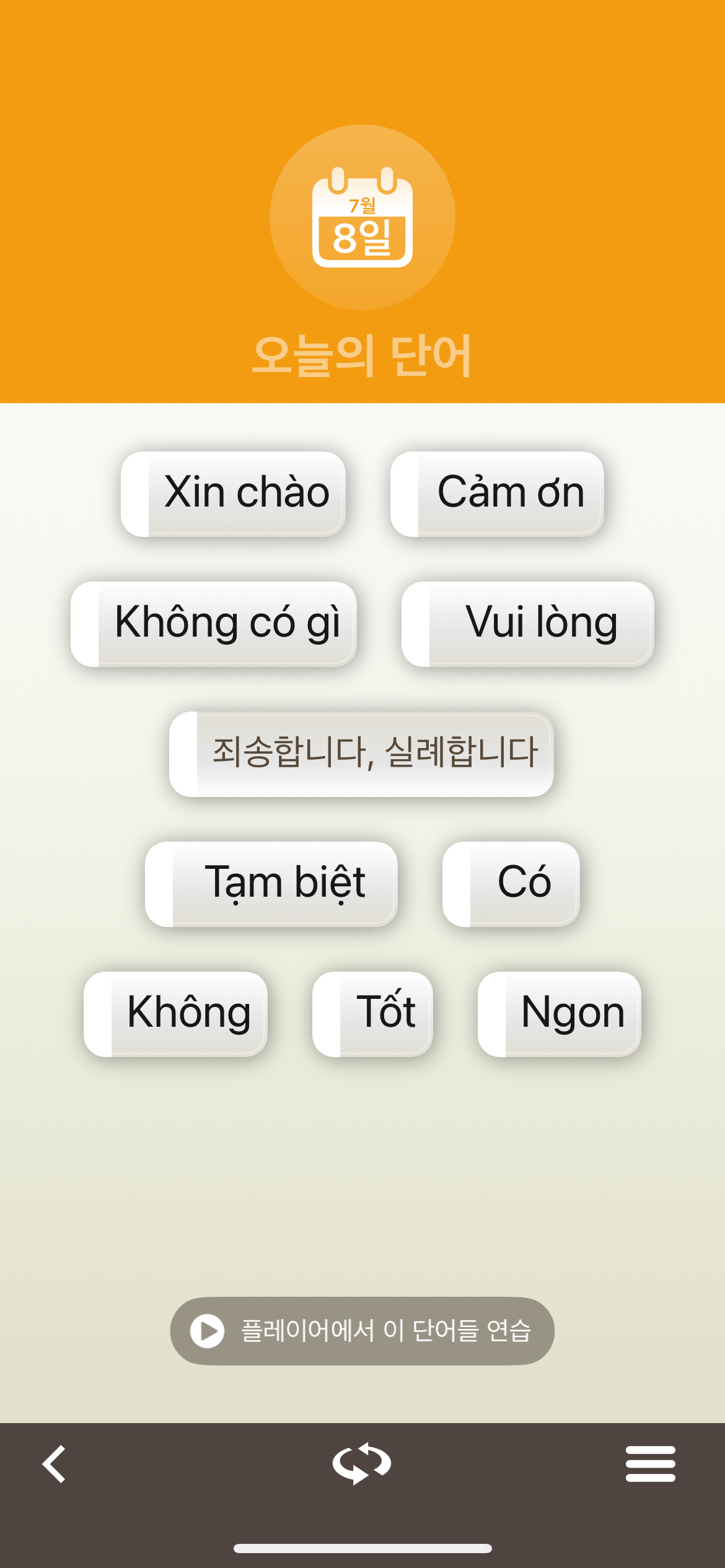Open the Ngon word card
This screenshot has width=725, height=1568.
pyautogui.click(x=560, y=1014)
